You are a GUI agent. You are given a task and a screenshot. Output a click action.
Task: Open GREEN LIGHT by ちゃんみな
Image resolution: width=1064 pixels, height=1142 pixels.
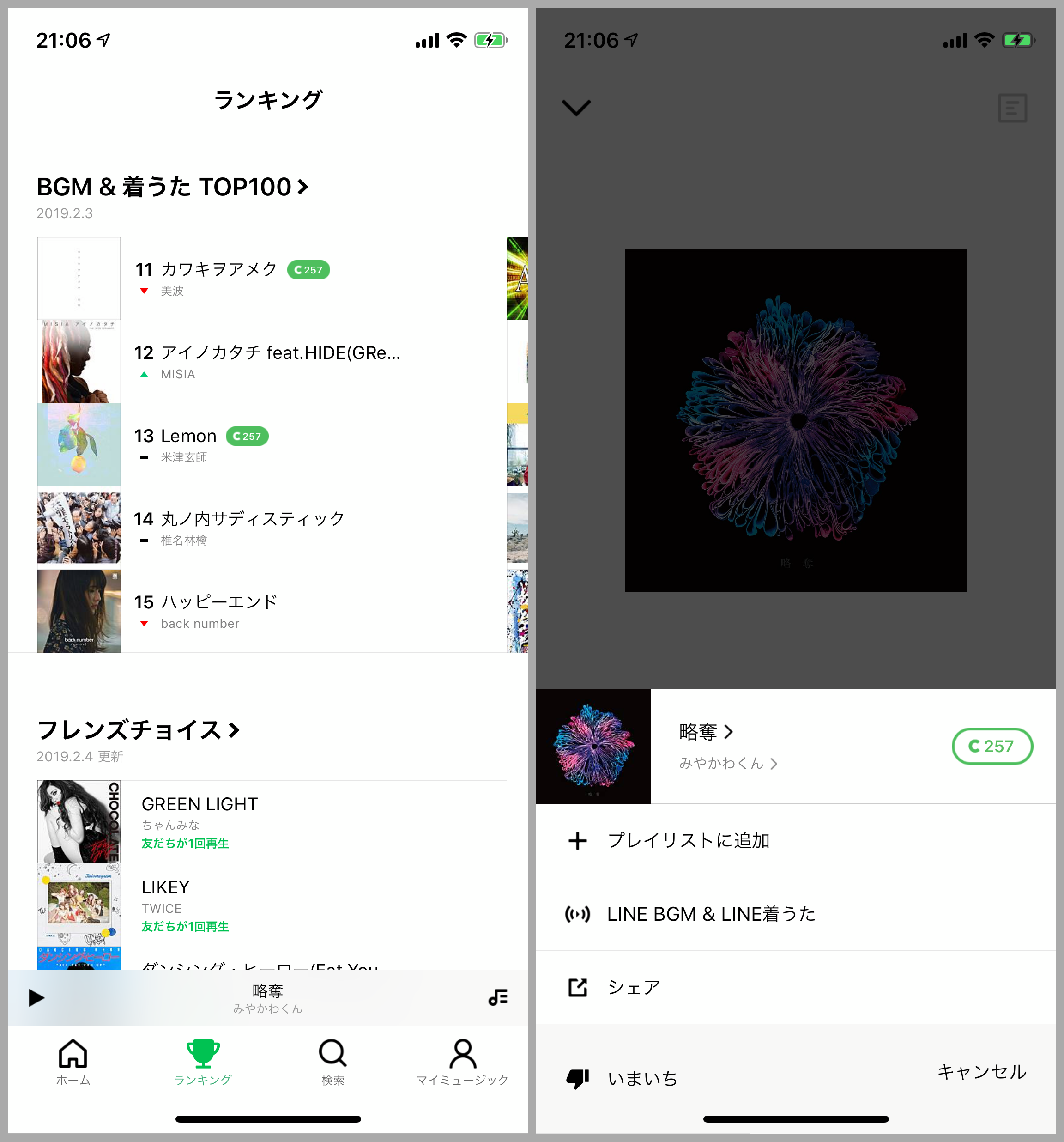coord(199,805)
